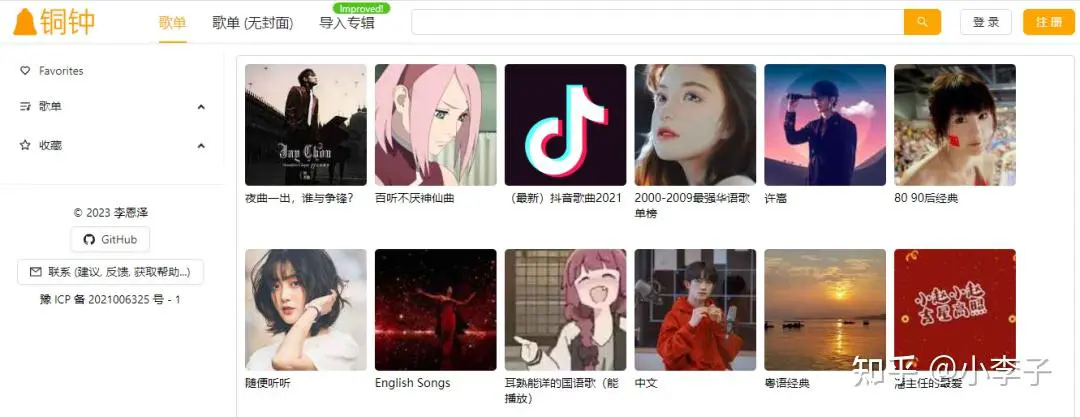Open the 注册 sign-up button
Image resolution: width=1080 pixels, height=417 pixels.
[1048, 22]
